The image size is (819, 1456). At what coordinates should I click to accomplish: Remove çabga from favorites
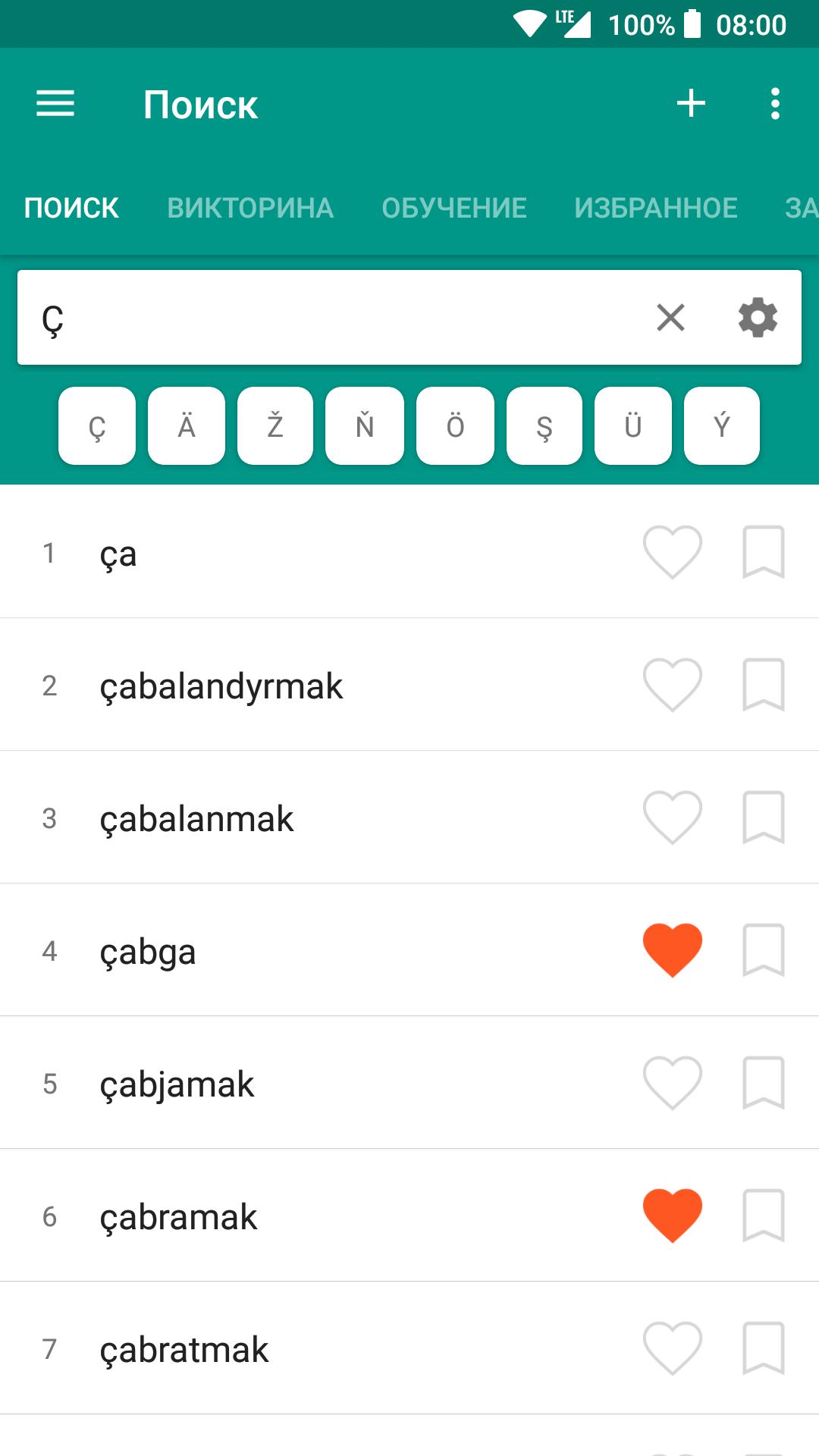(x=673, y=950)
